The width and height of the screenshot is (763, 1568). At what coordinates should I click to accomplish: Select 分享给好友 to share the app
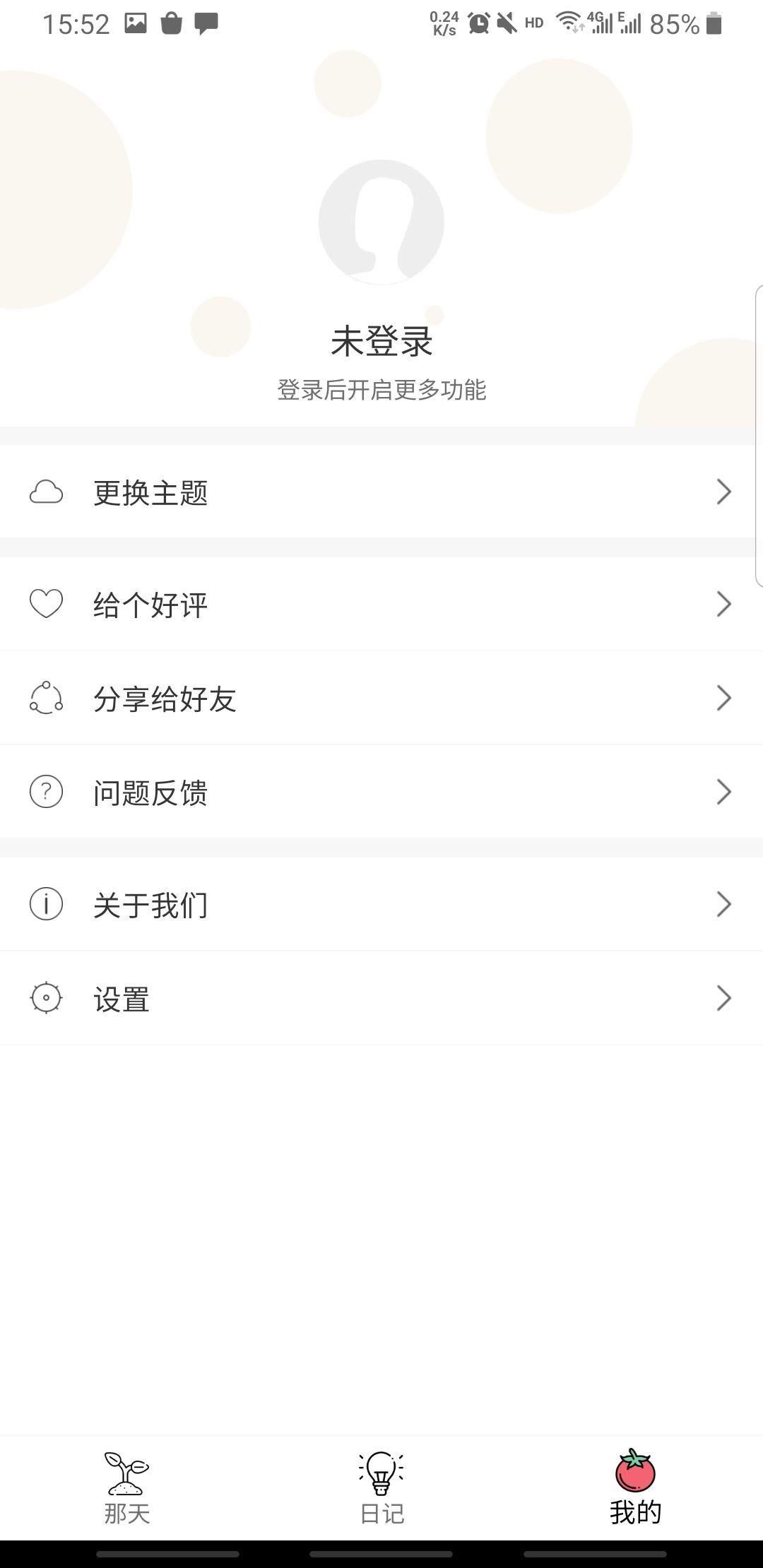(x=381, y=699)
